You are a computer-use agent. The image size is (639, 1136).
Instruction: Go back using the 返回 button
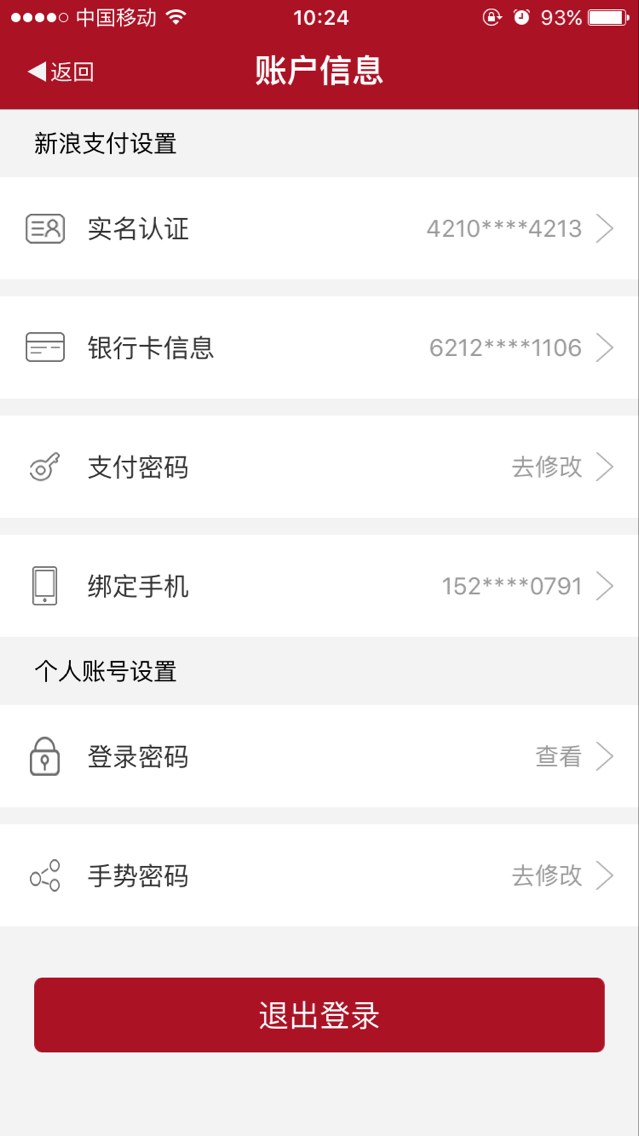(x=60, y=72)
